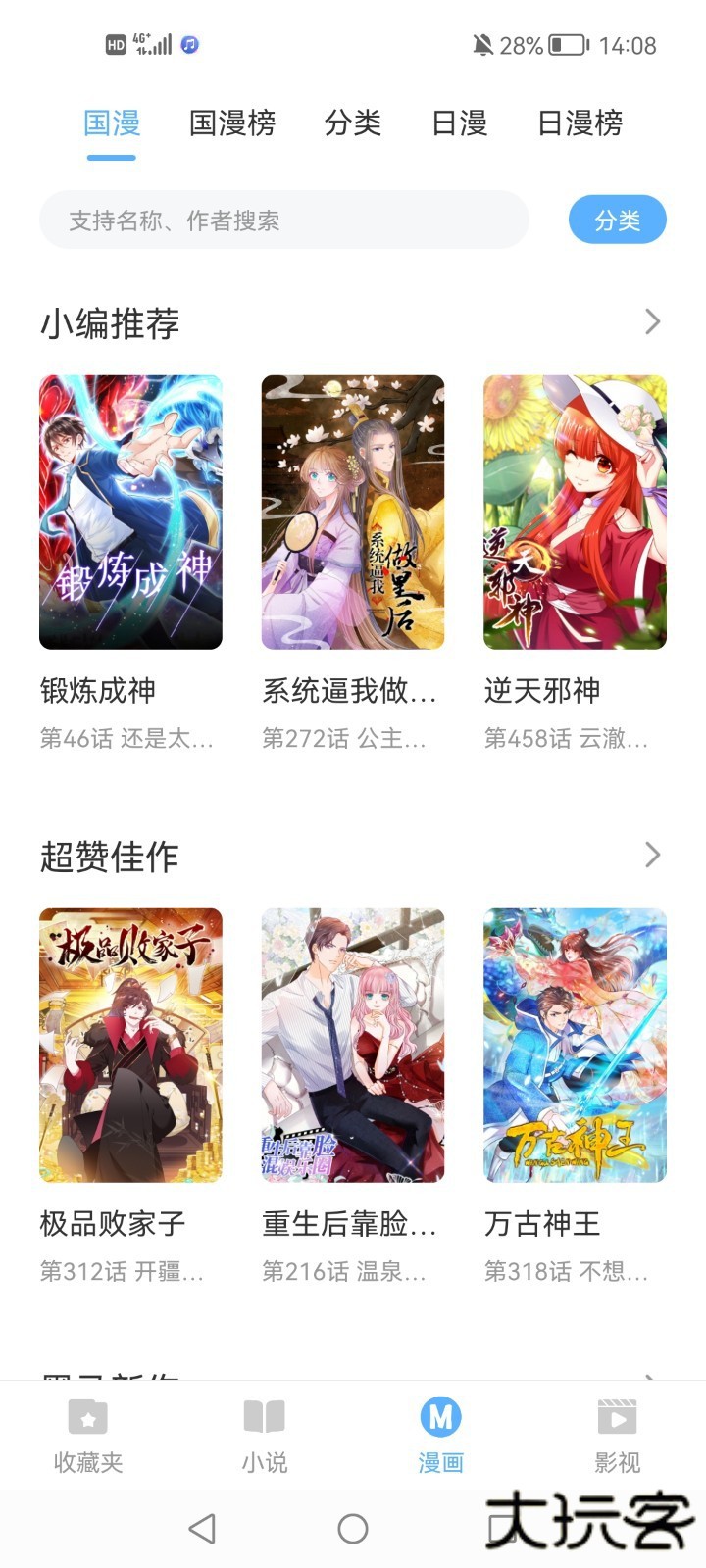The image size is (706, 1568).
Task: Open the 影视 (Videos) section icon
Action: 616,1416
